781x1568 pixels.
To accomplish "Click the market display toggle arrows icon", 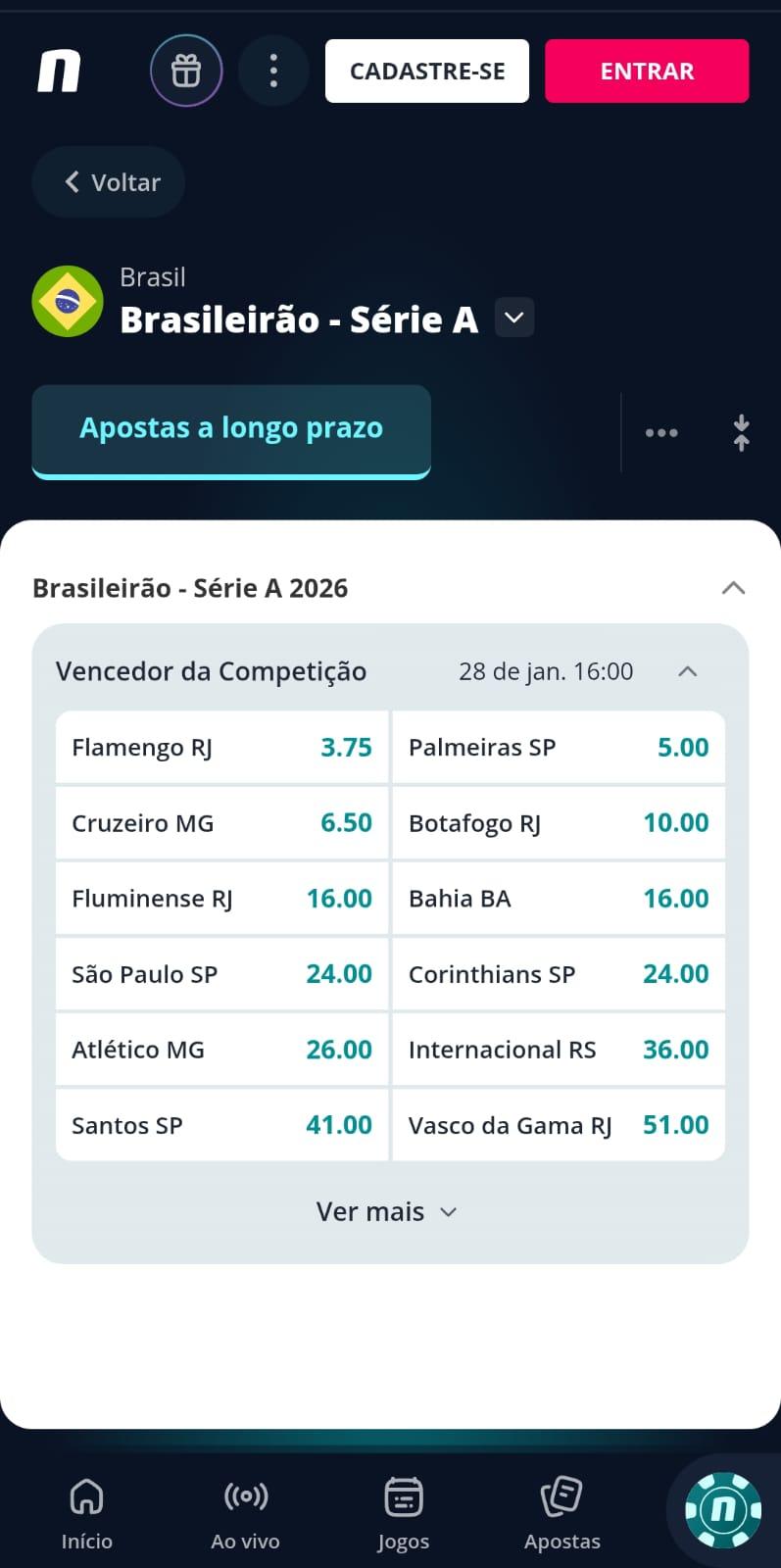I will coord(741,432).
